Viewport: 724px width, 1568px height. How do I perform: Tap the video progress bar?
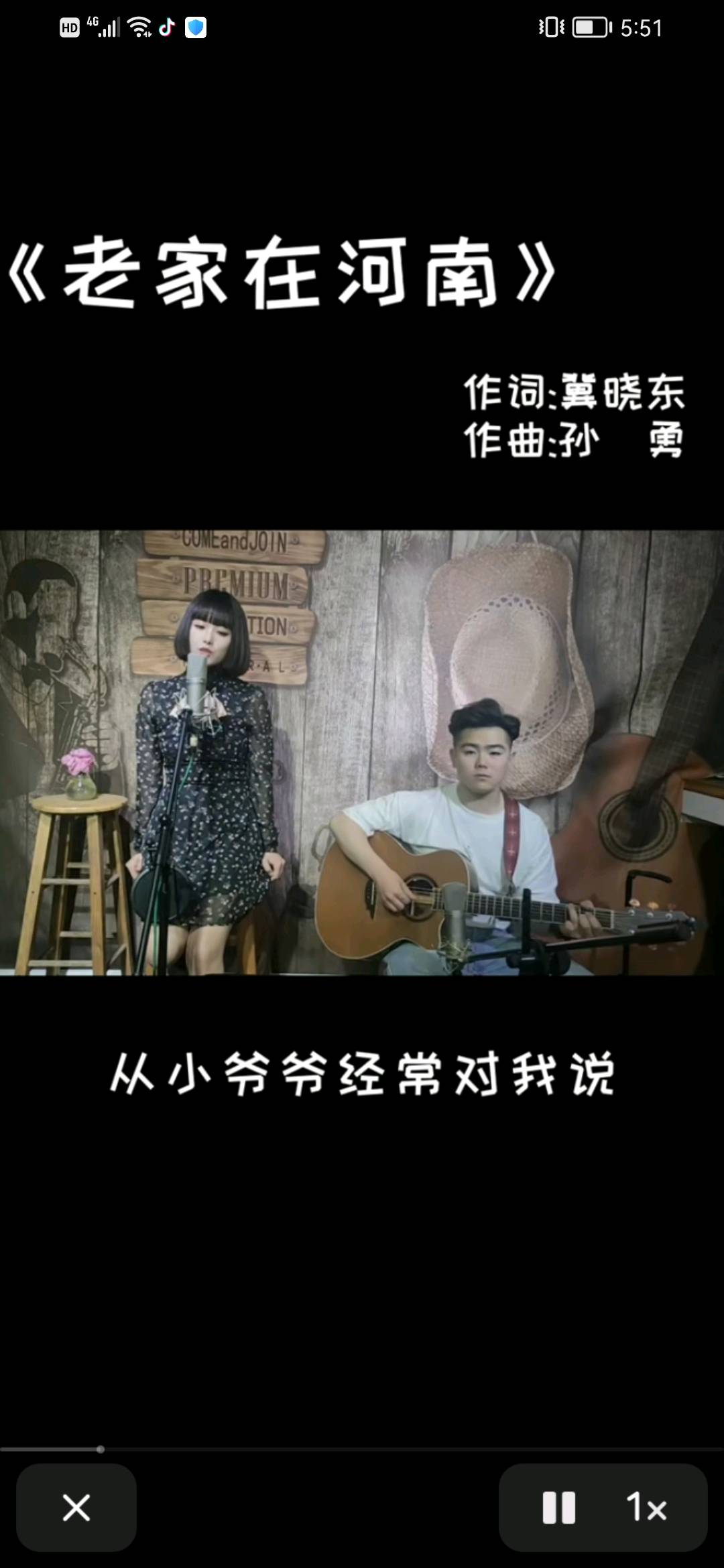pos(362,1449)
